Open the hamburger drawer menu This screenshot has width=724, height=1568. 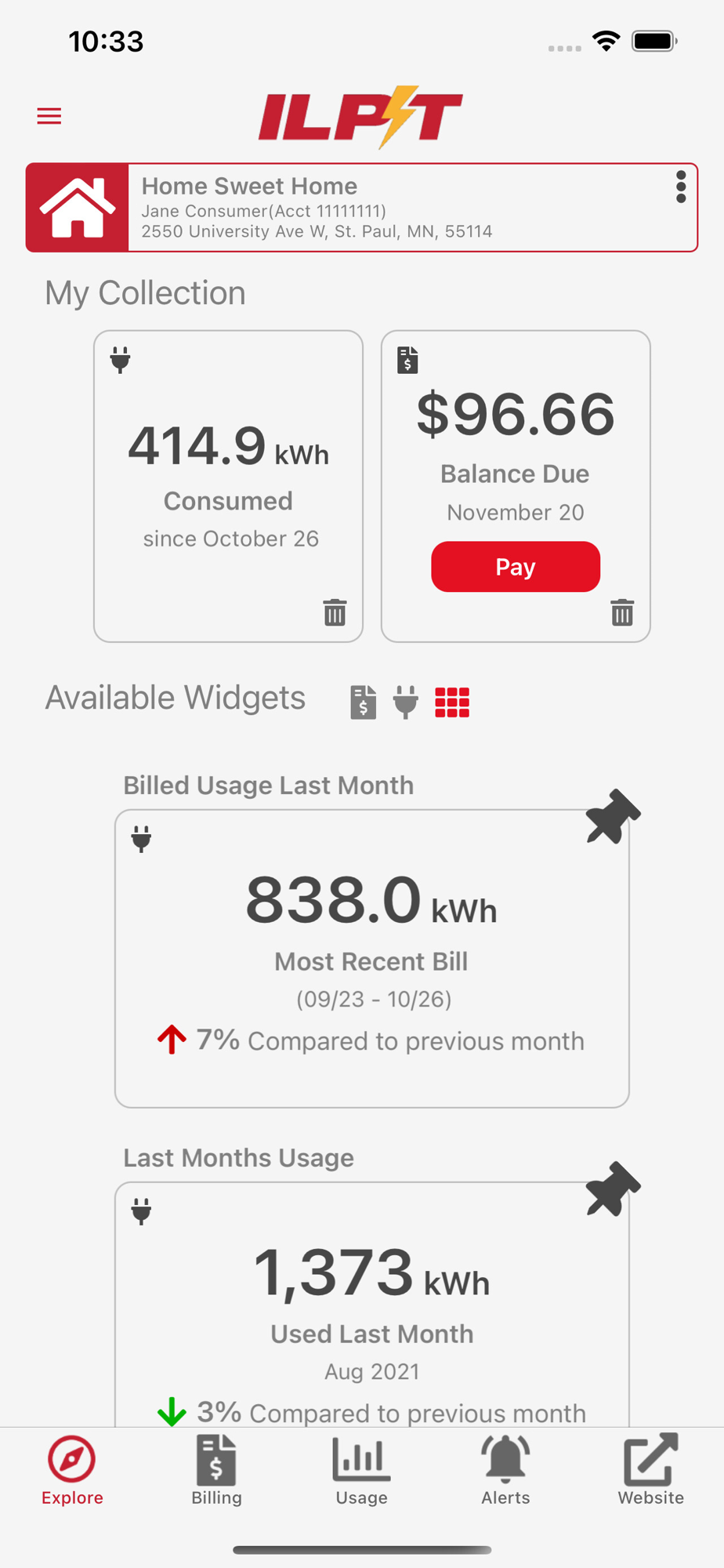(x=49, y=116)
